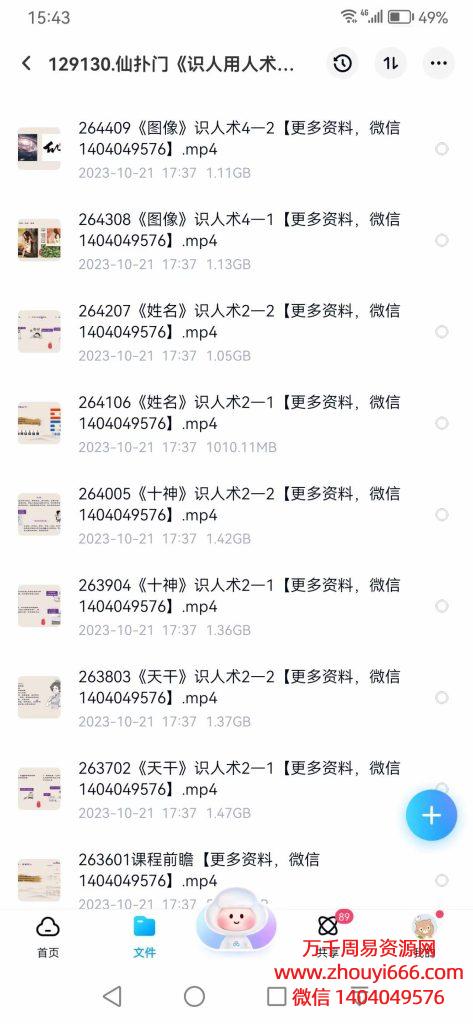Screen dimensions: 473x1024
Task: Tap the blue plus floating button
Action: point(431,815)
